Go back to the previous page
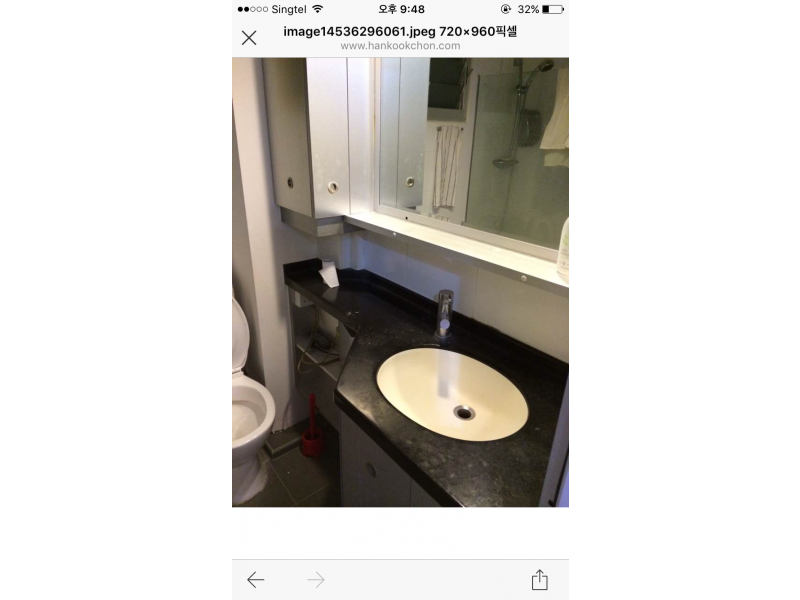This screenshot has height=600, width=800. [x=256, y=580]
